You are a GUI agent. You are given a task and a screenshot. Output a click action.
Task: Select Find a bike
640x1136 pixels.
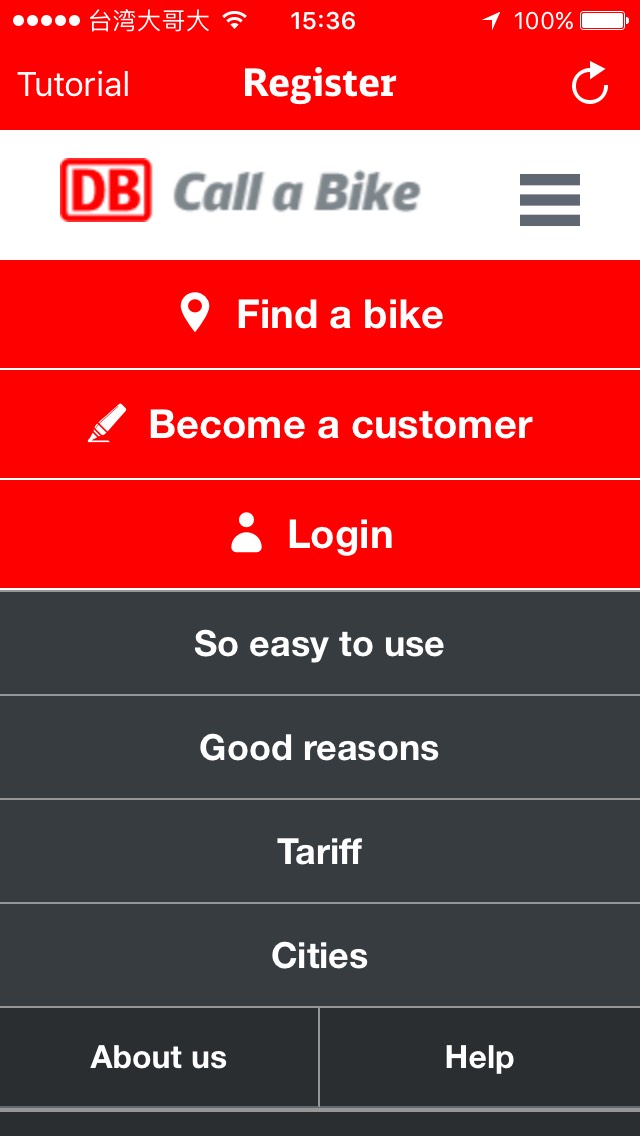[320, 315]
